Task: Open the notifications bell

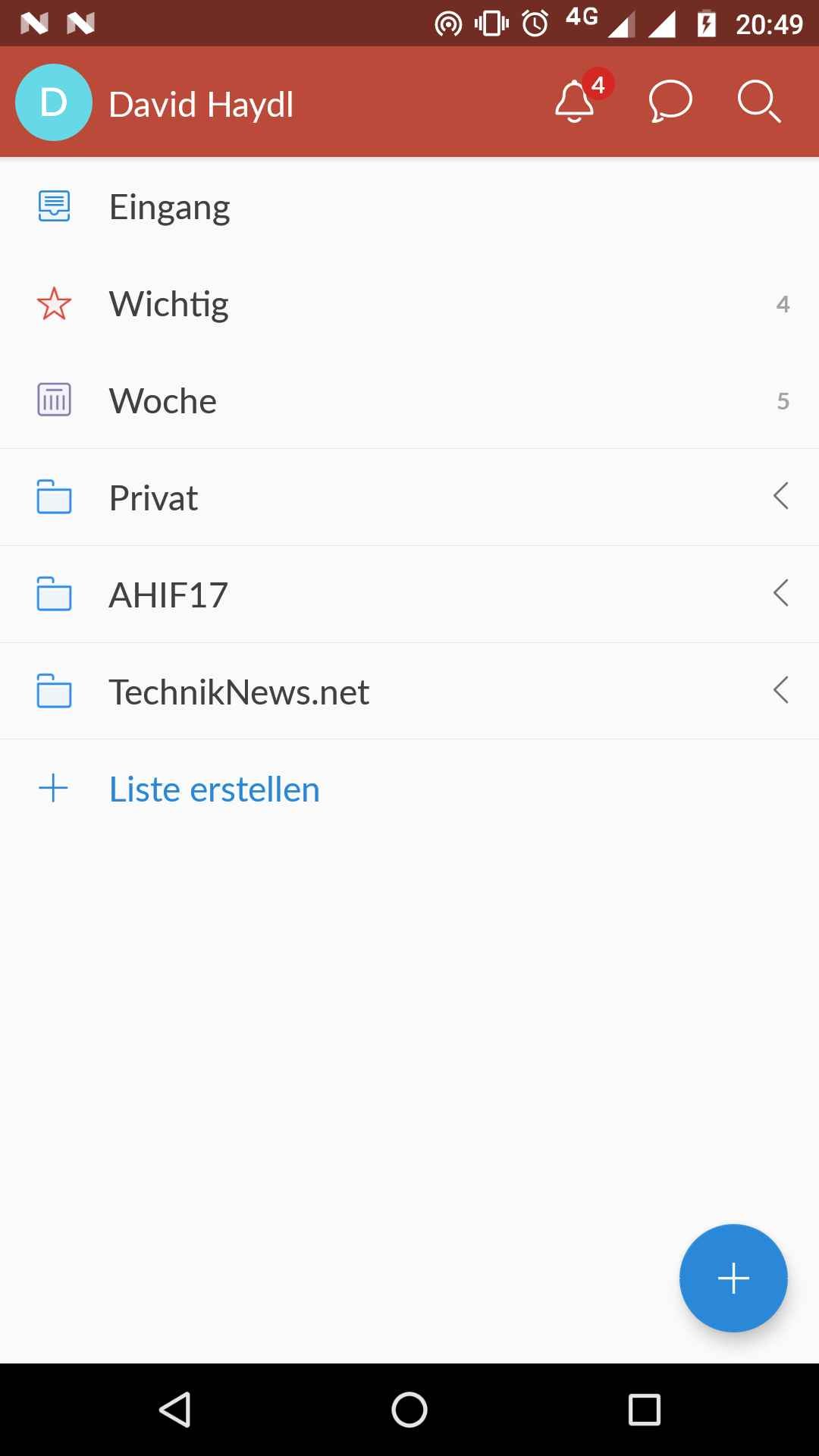Action: tap(575, 102)
